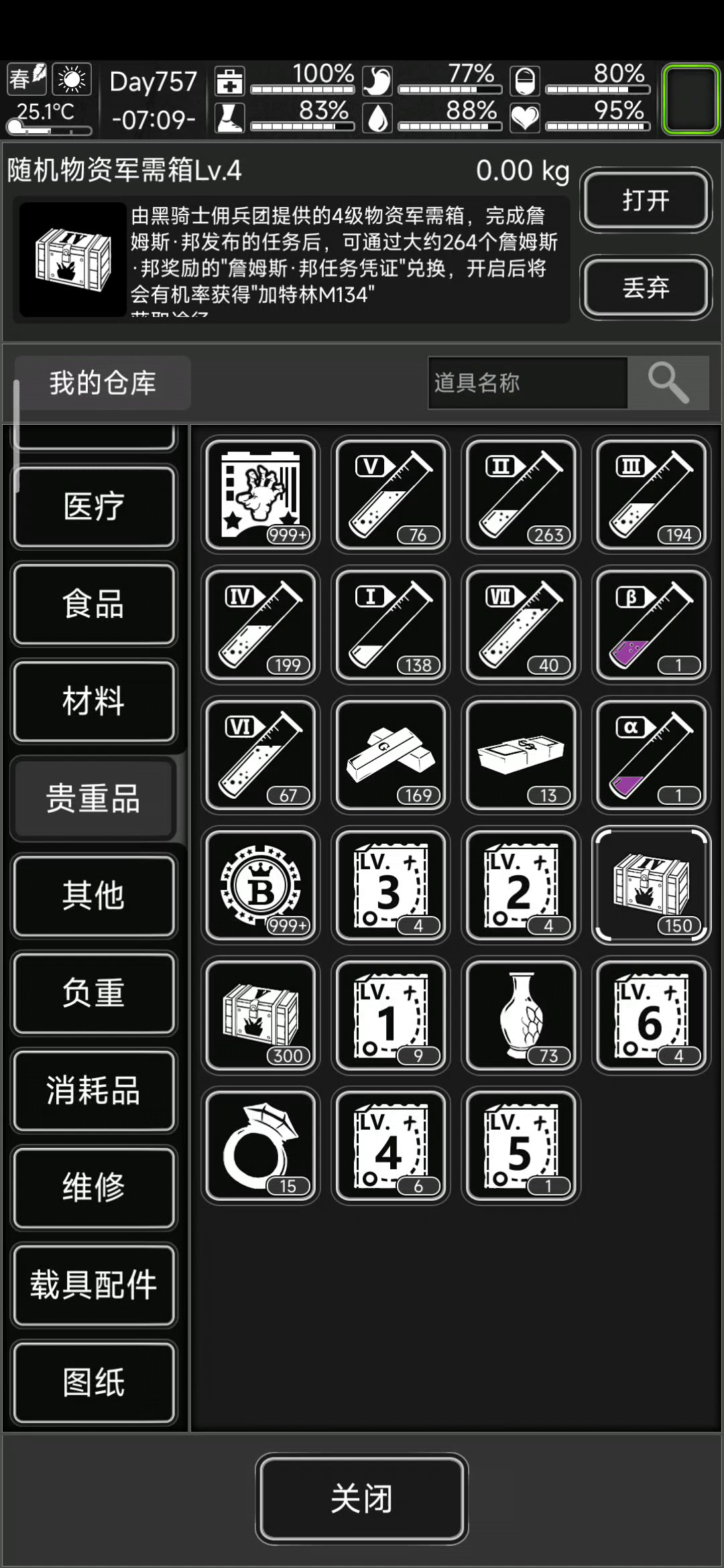Select the supply crate with 300
The height and width of the screenshot is (1568, 724).
click(x=261, y=1016)
